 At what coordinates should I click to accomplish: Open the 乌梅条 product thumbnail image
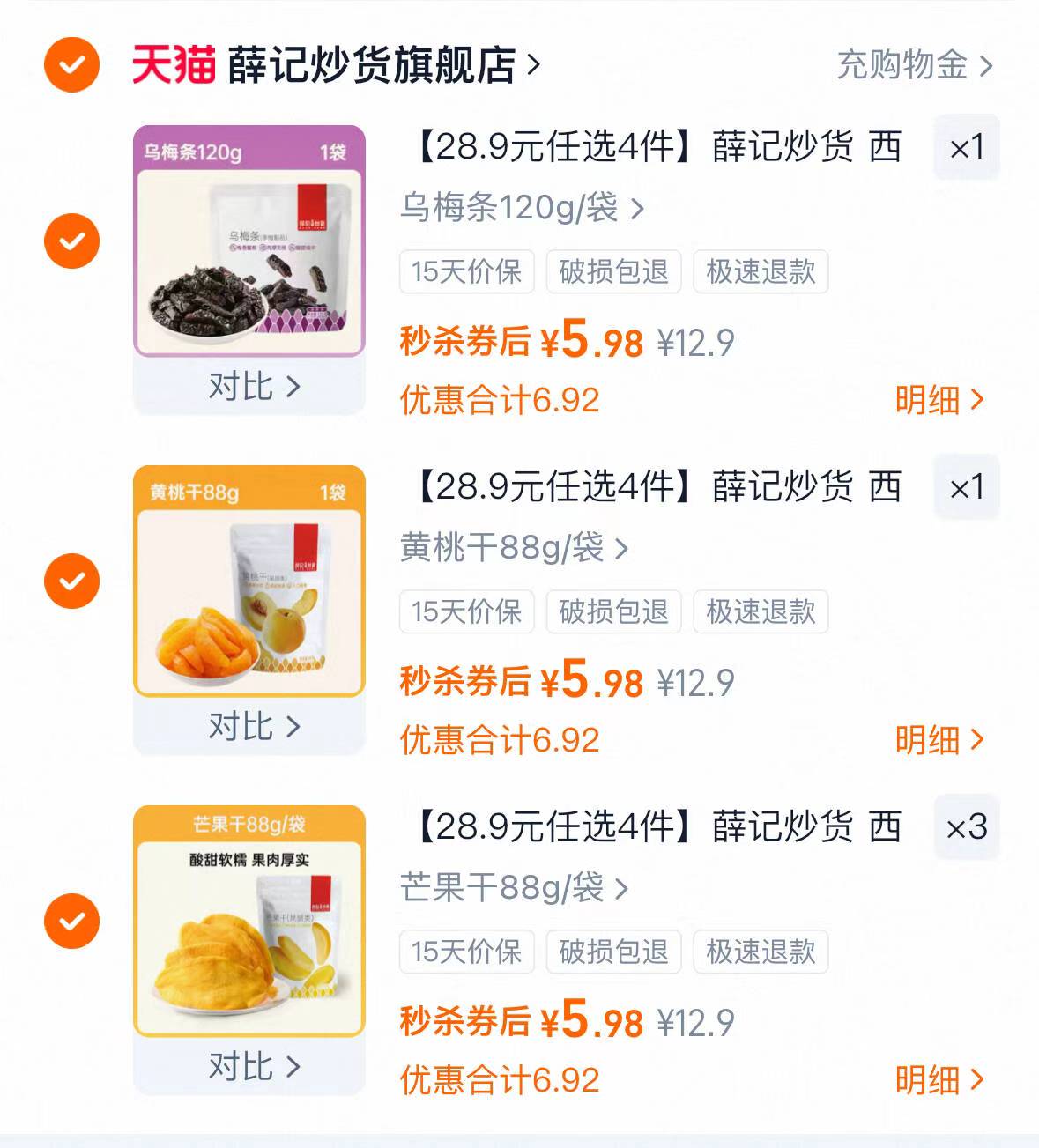(249, 238)
